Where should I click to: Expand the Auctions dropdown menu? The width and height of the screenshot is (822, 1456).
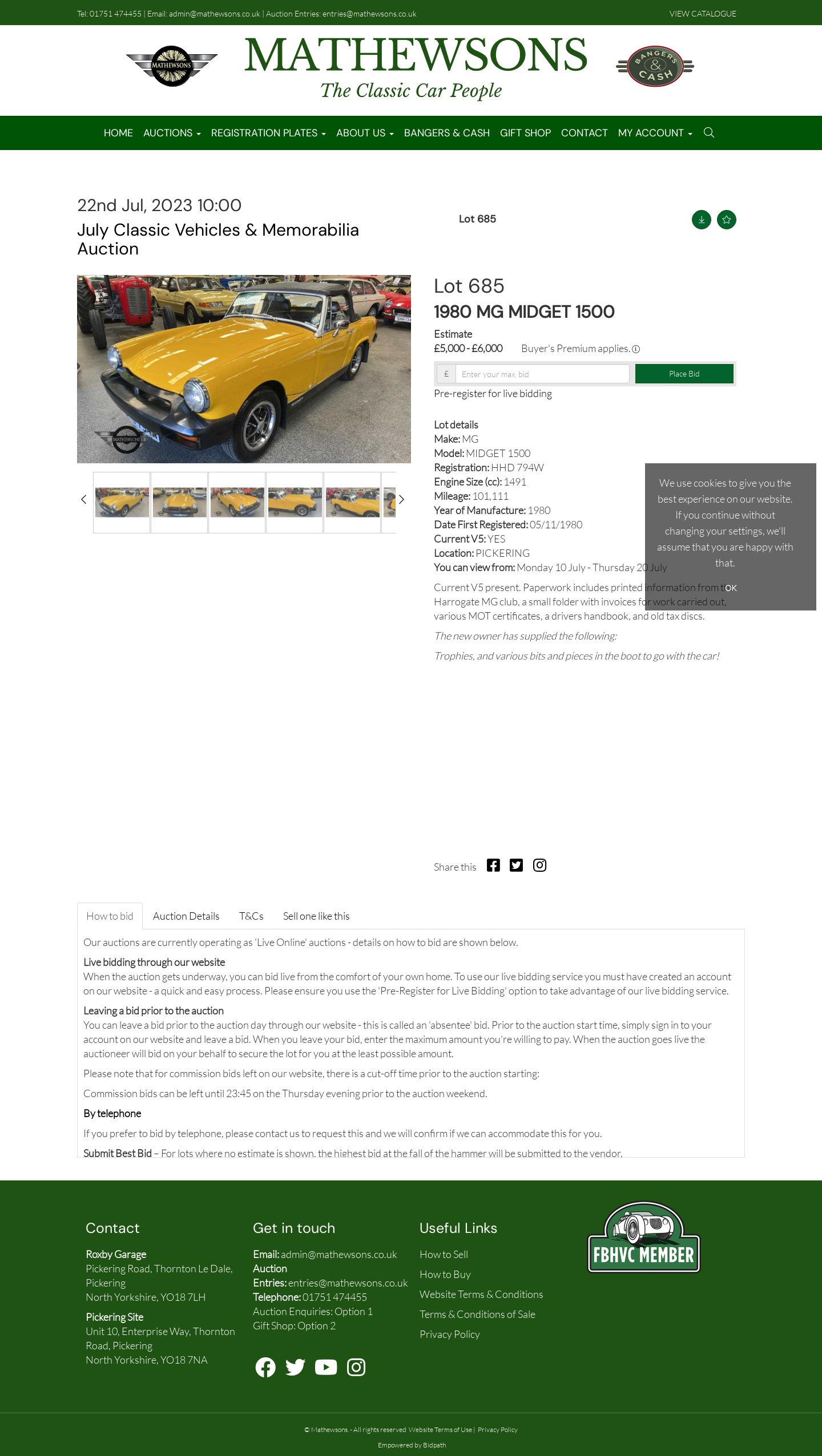(x=172, y=133)
